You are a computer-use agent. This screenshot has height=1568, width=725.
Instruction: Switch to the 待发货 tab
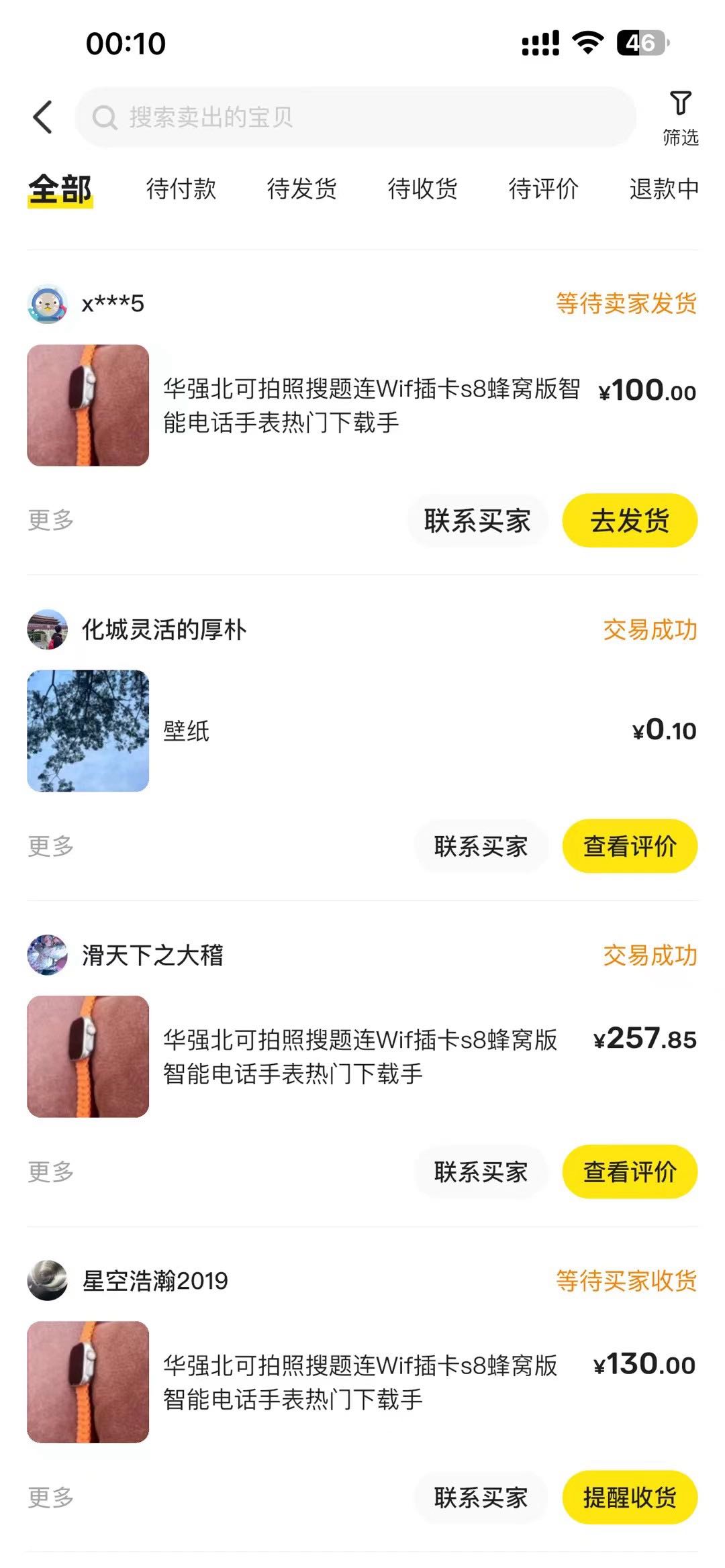(x=302, y=190)
